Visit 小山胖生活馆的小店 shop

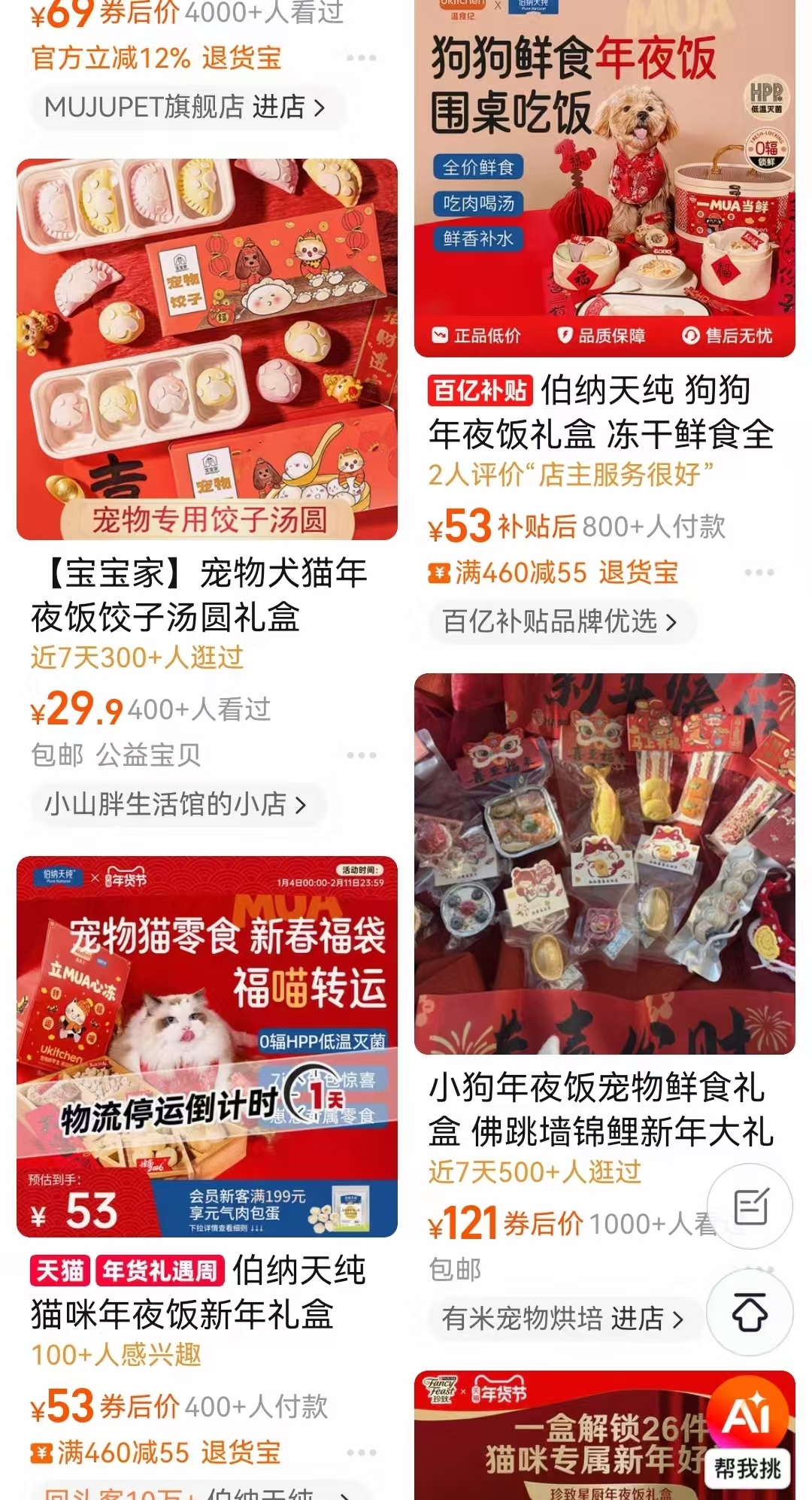[176, 804]
